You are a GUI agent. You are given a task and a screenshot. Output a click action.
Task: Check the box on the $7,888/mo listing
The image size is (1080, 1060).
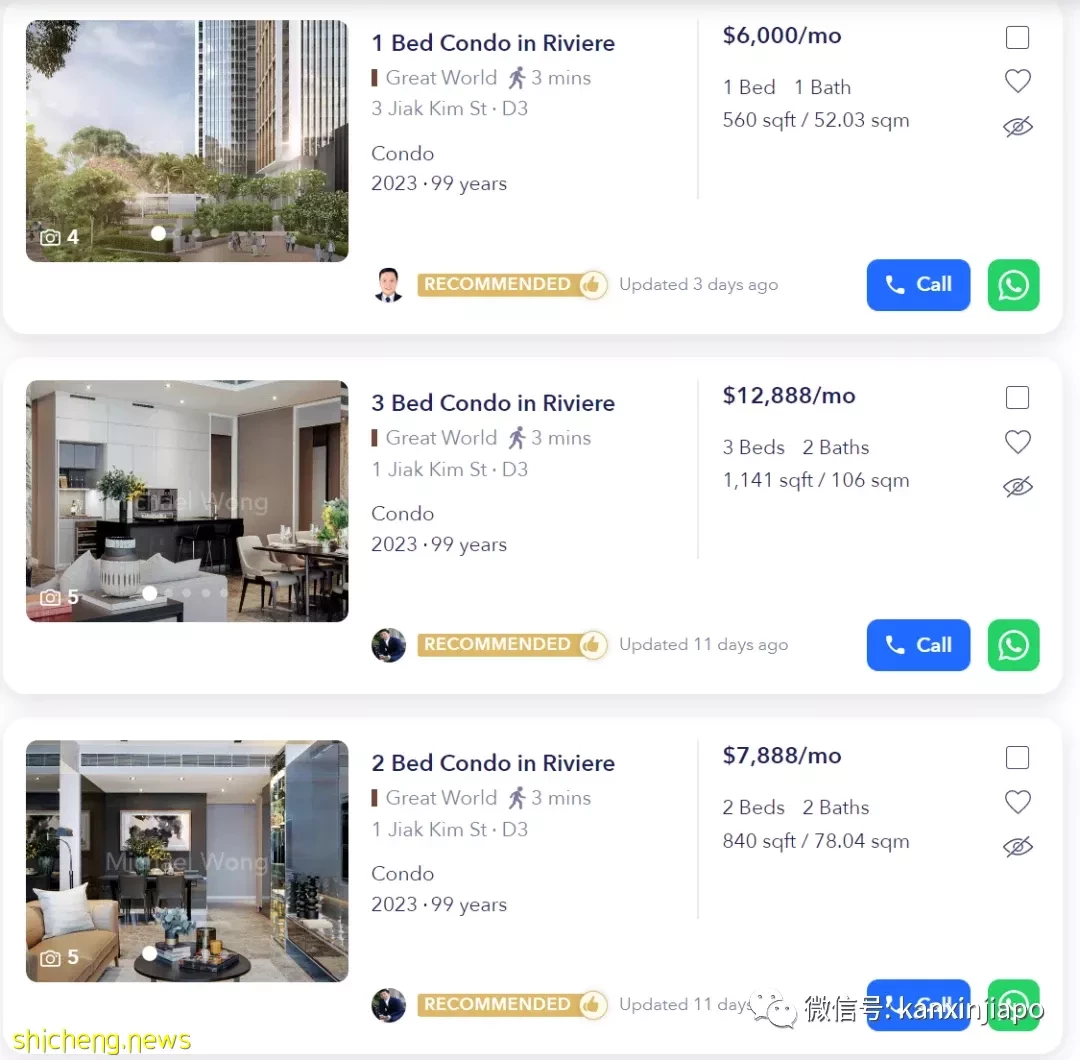pyautogui.click(x=1017, y=758)
